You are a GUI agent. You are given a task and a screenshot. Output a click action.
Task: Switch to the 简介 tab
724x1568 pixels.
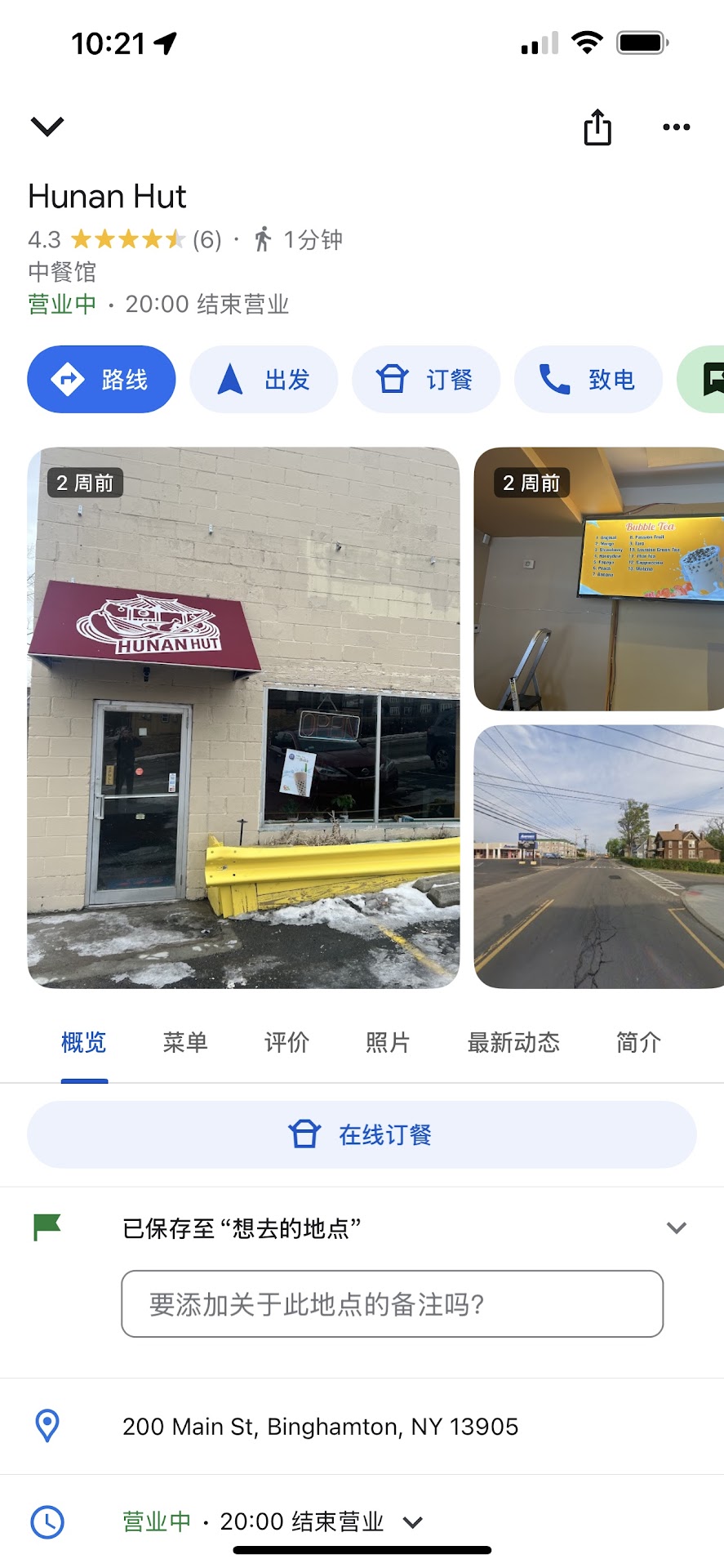tap(638, 1042)
